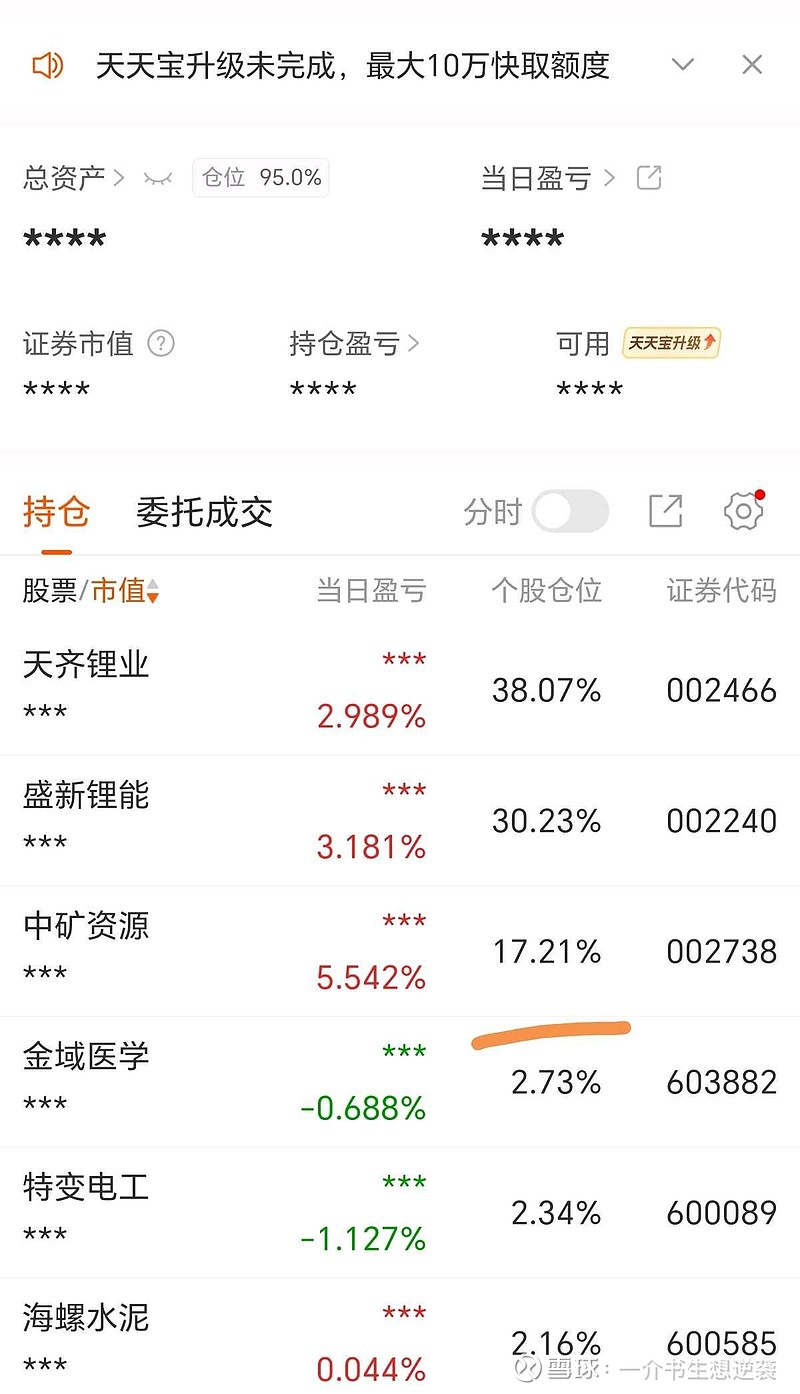Open the 天齐锂业 stock page
This screenshot has width=800, height=1394.
85,665
